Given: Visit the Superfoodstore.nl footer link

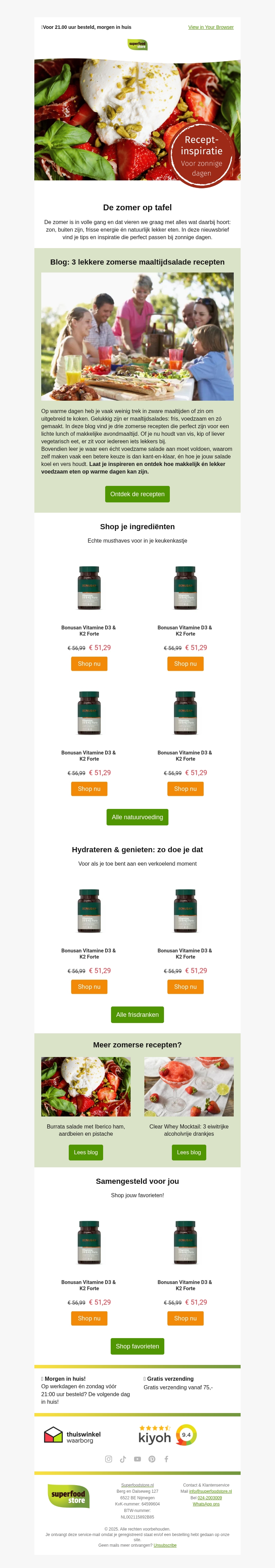Looking at the screenshot, I should point(137,1485).
